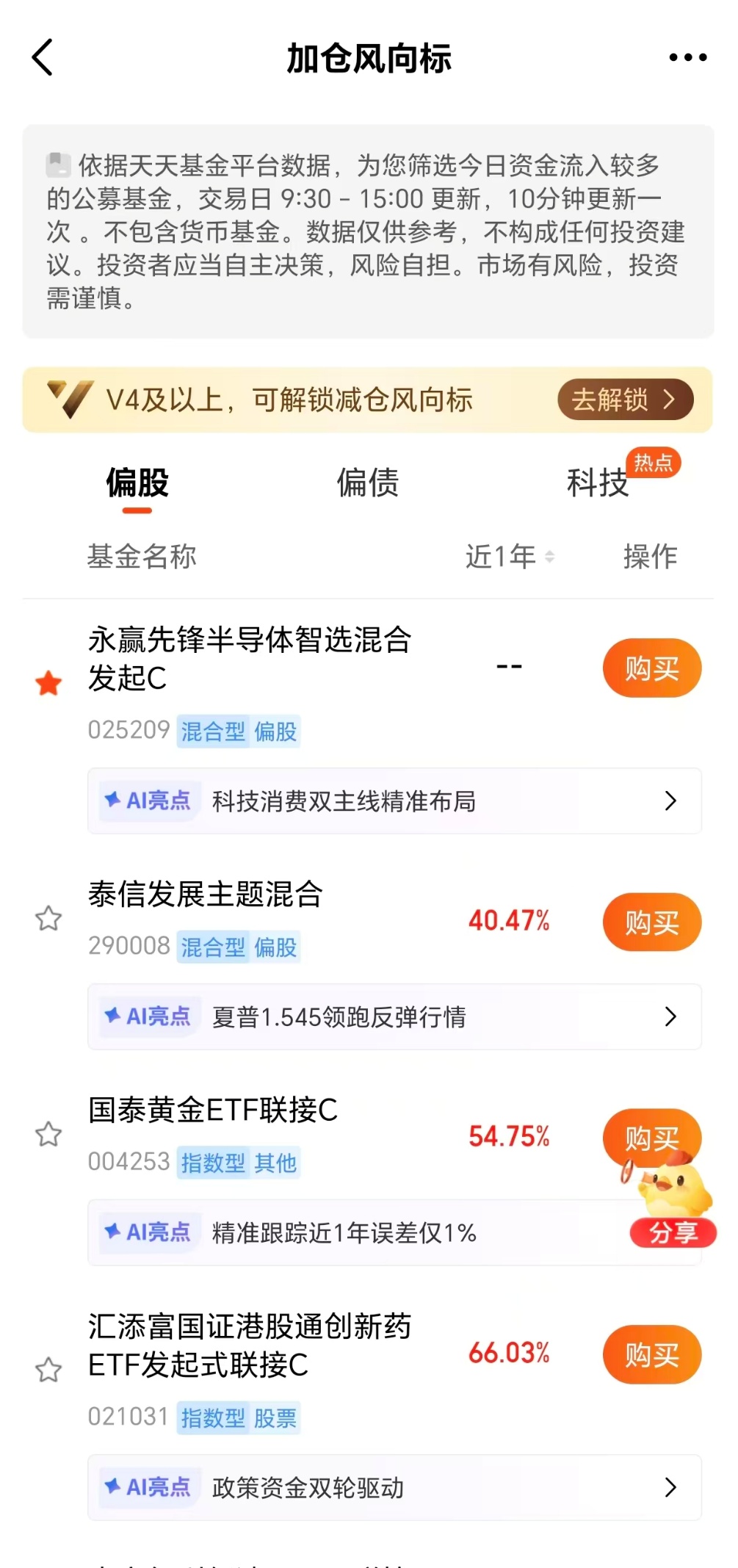This screenshot has height=1568, width=738.
Task: Favorite 泰信发展主题混合 by tapping its star
Action: pyautogui.click(x=47, y=918)
